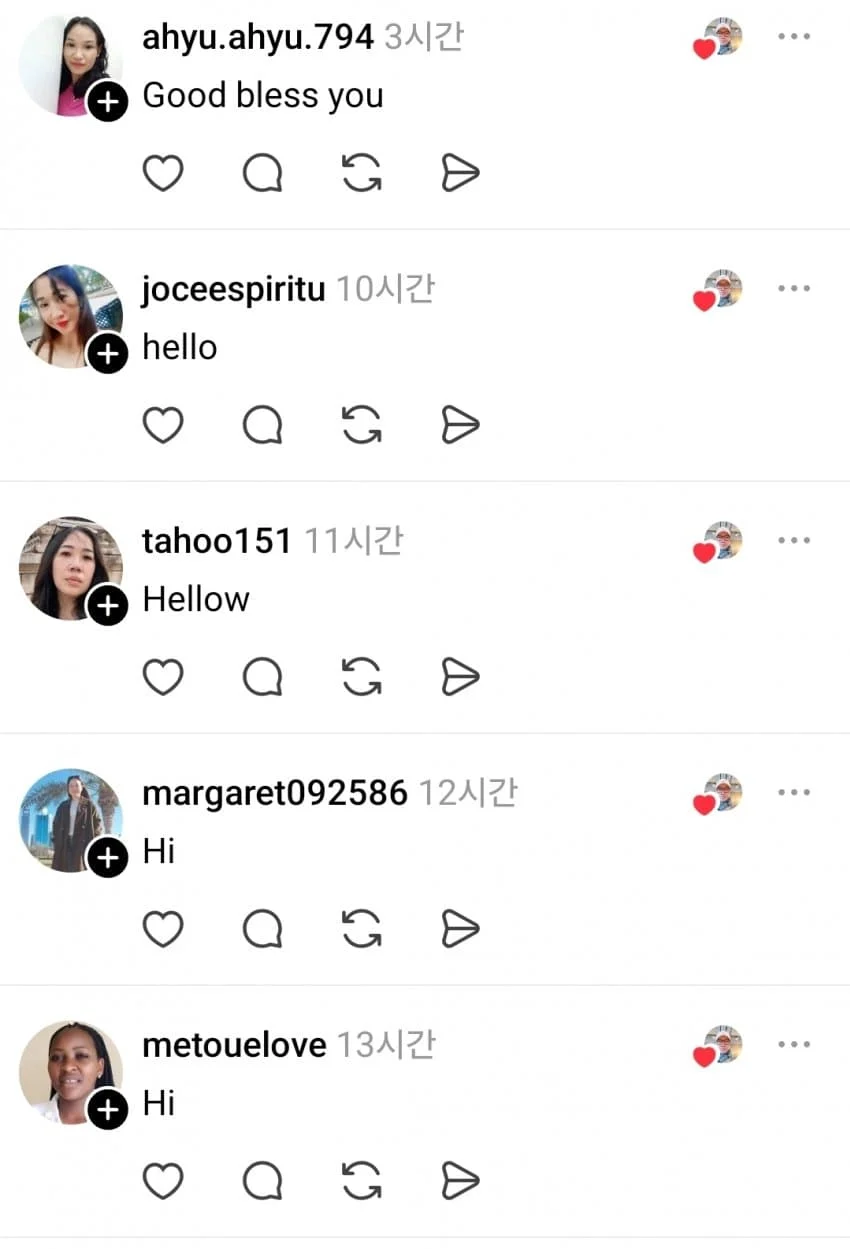Reply to margaret092586's Hi comment

[263, 930]
